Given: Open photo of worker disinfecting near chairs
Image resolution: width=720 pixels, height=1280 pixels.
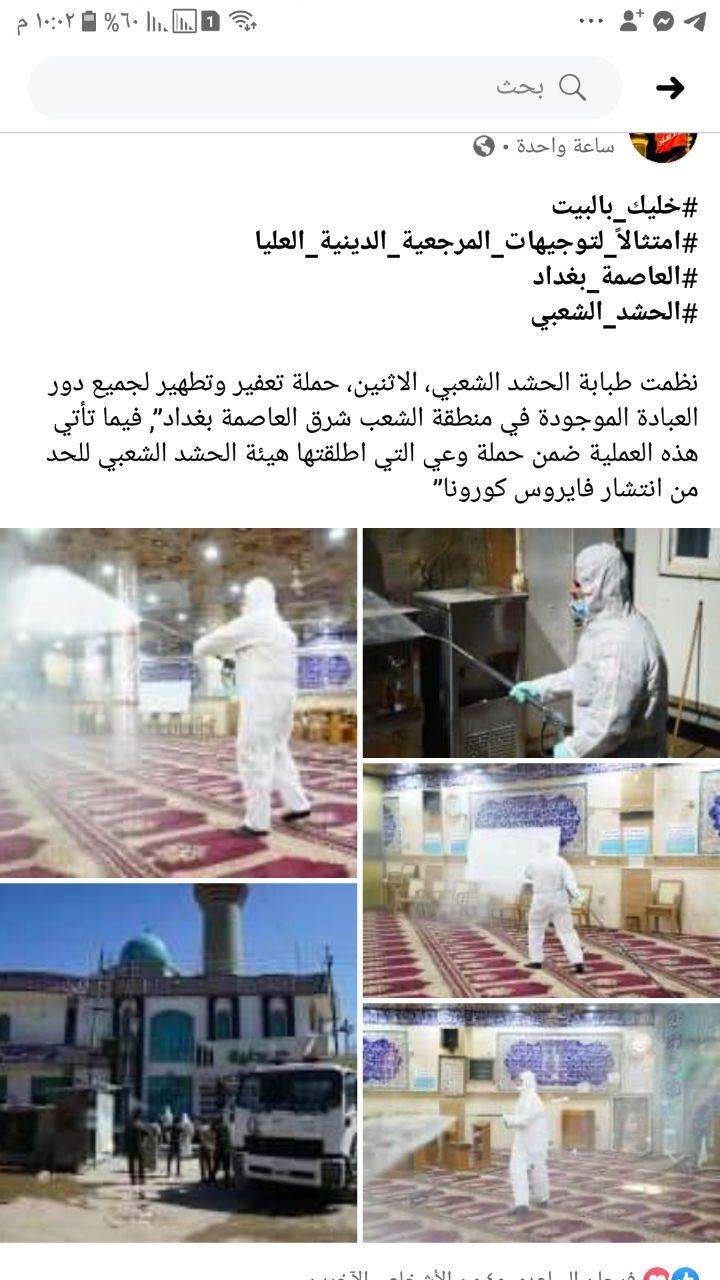Looking at the screenshot, I should coord(541,880).
